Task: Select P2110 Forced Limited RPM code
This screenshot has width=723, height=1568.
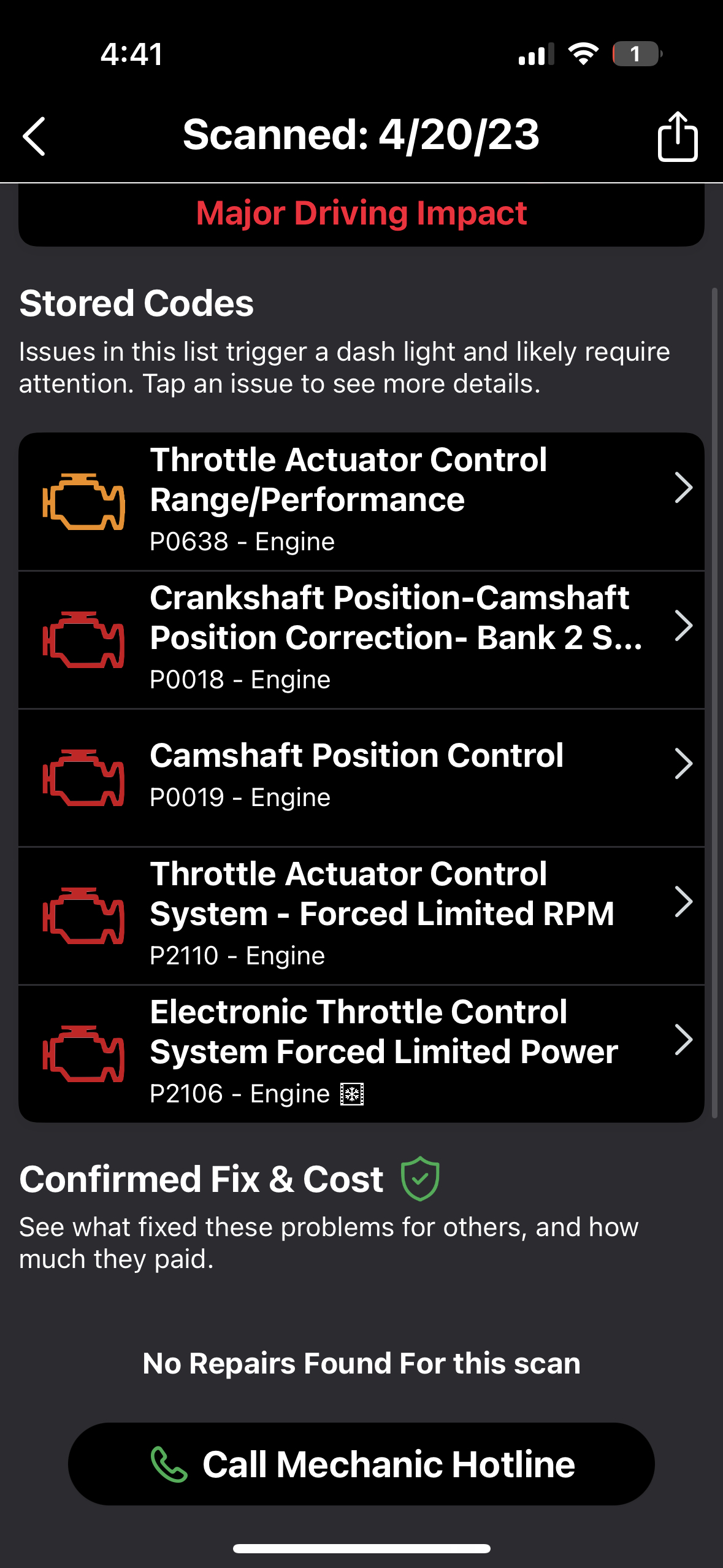Action: (361, 915)
